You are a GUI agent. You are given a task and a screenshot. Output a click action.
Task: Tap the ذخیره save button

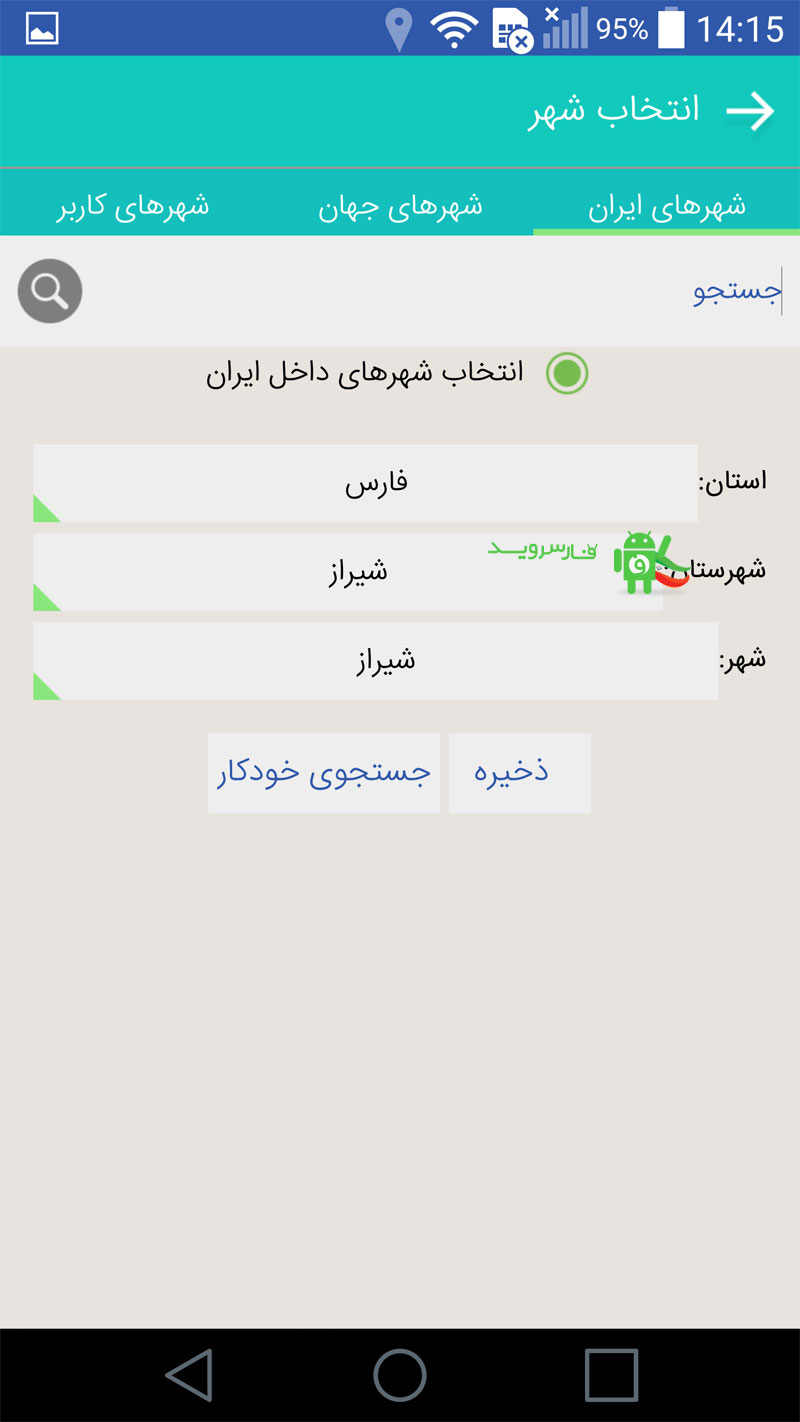point(520,773)
